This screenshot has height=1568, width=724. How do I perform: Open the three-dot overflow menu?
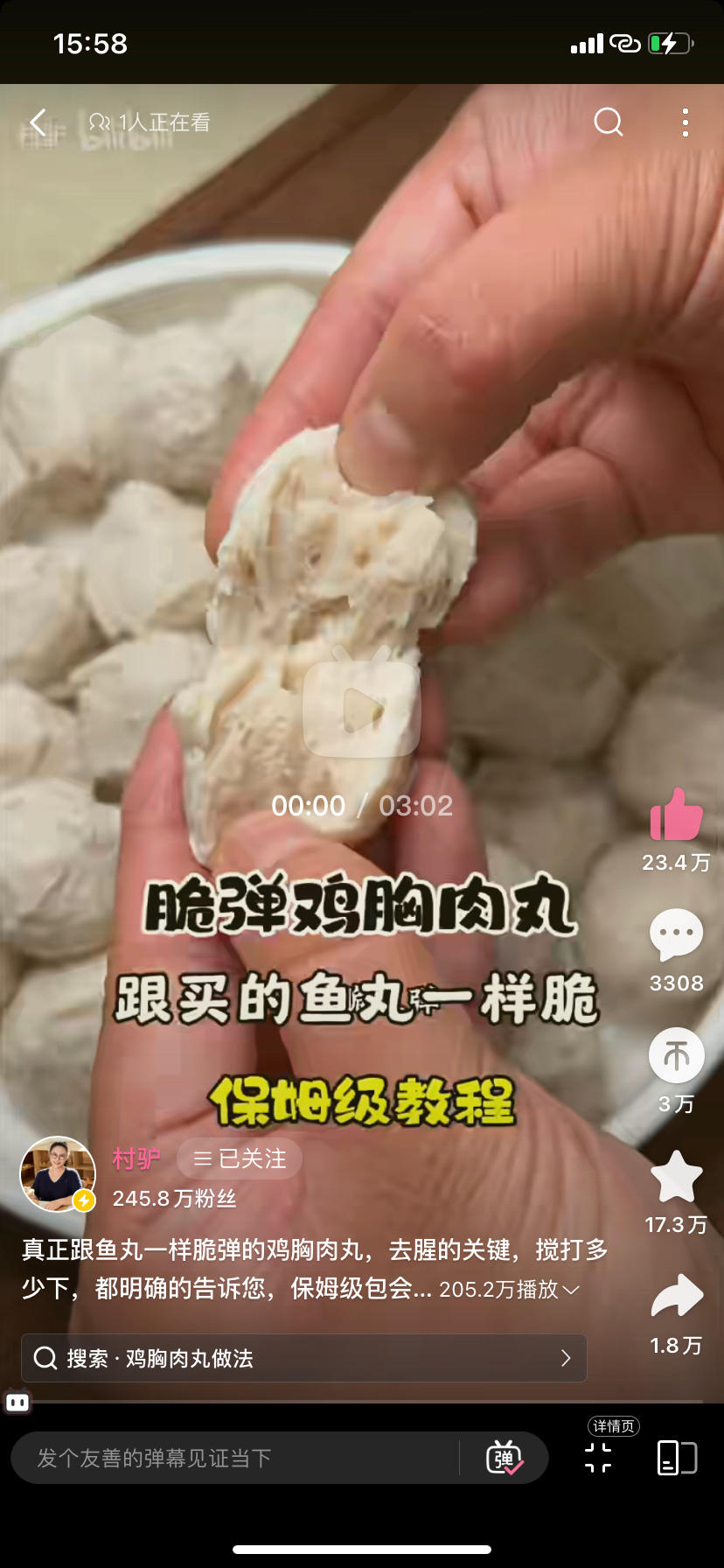click(686, 122)
